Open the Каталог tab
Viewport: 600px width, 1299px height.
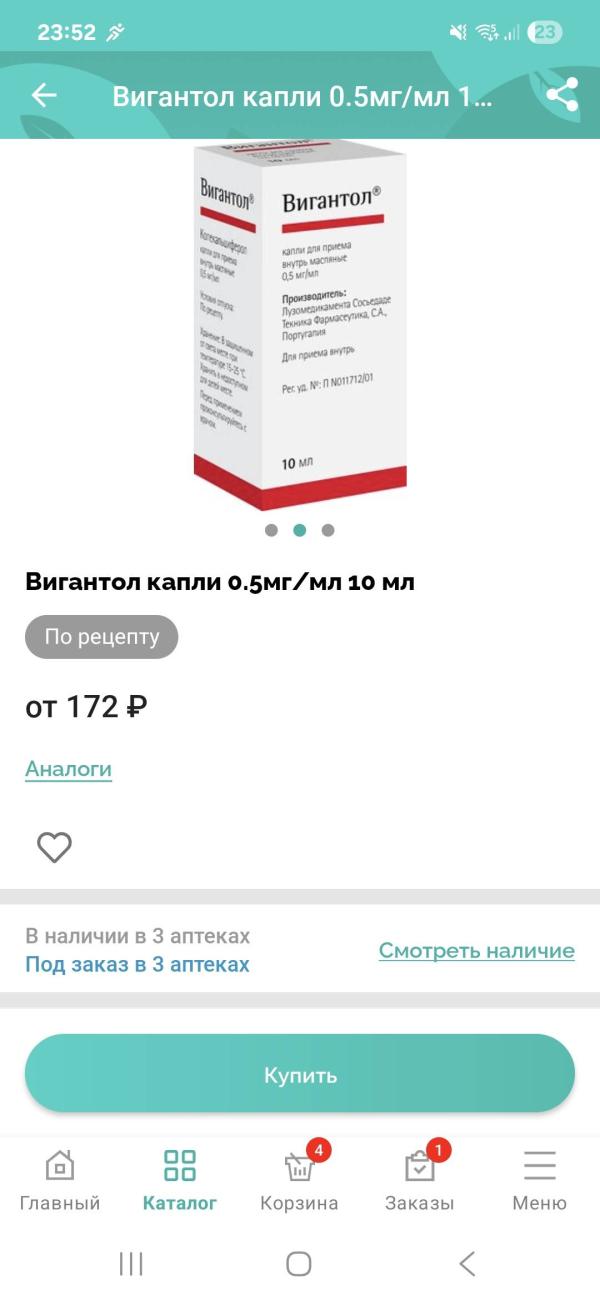(180, 1180)
